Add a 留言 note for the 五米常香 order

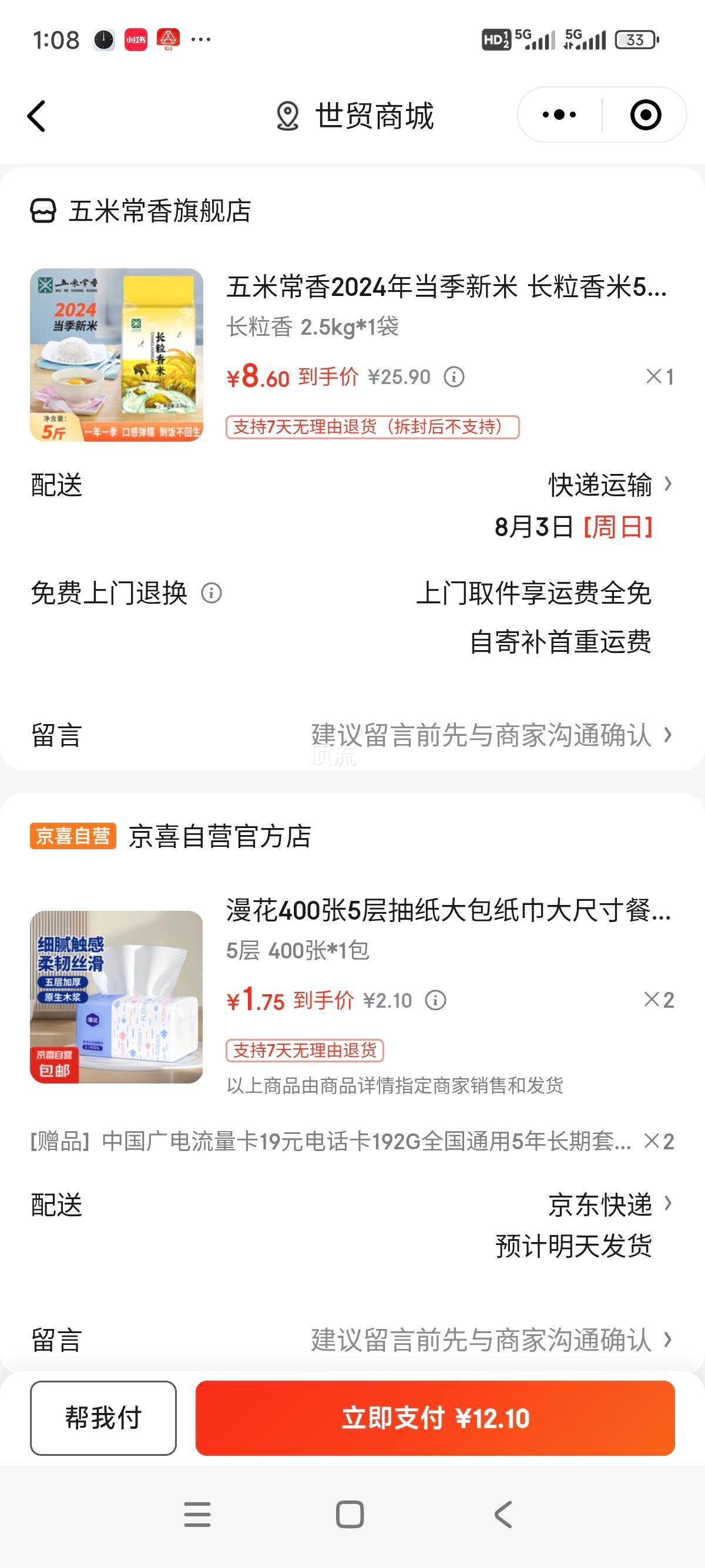352,735
